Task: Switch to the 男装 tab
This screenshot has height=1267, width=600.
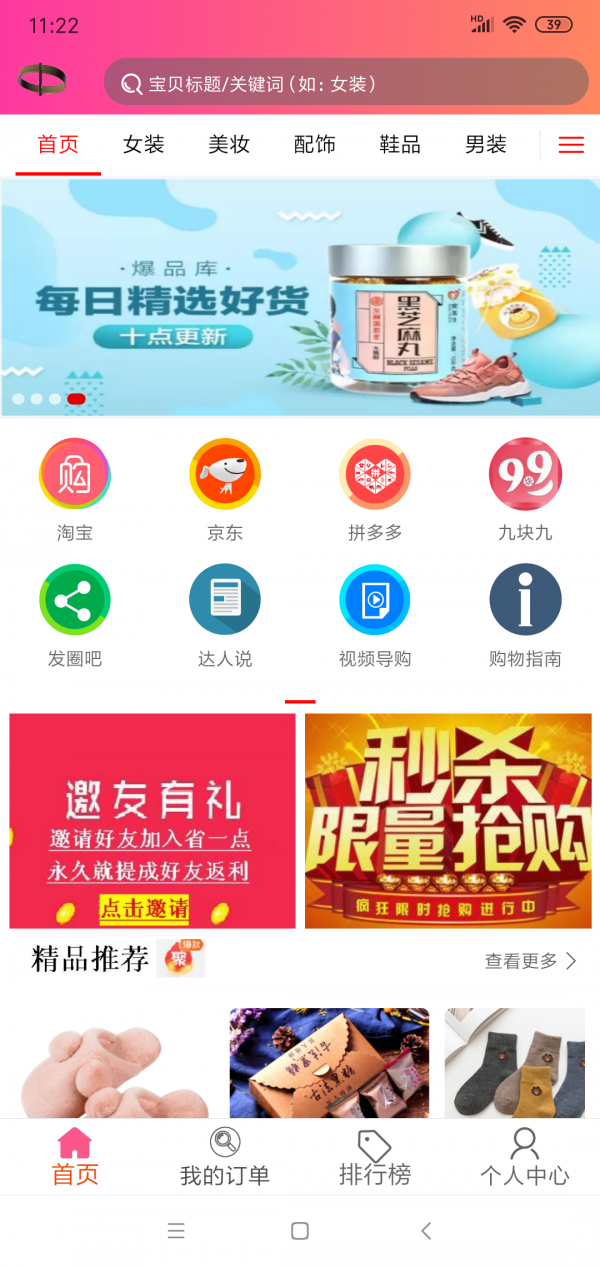Action: coord(486,145)
